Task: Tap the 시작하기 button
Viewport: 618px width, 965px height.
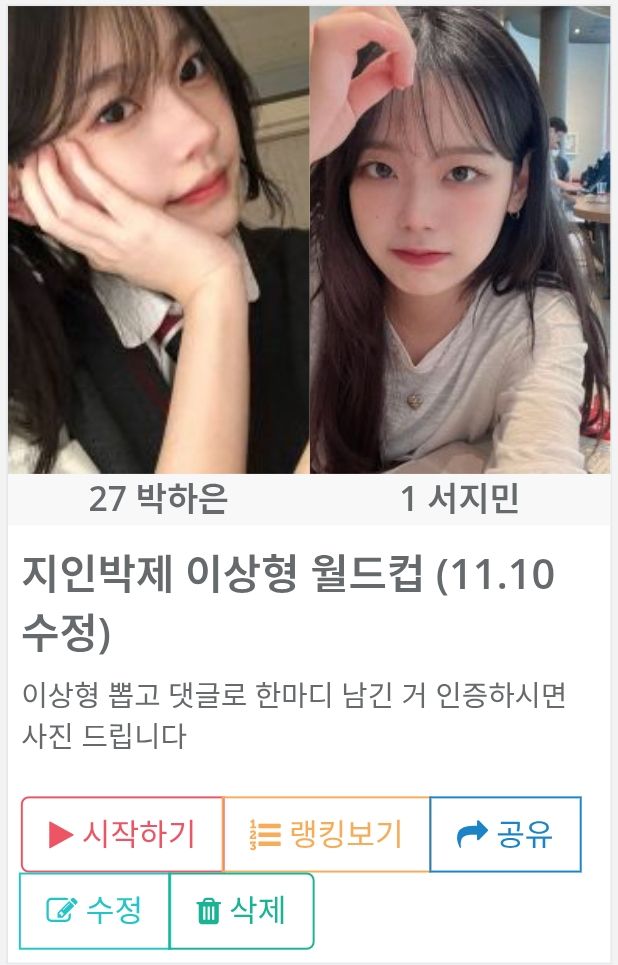Action: tap(122, 834)
